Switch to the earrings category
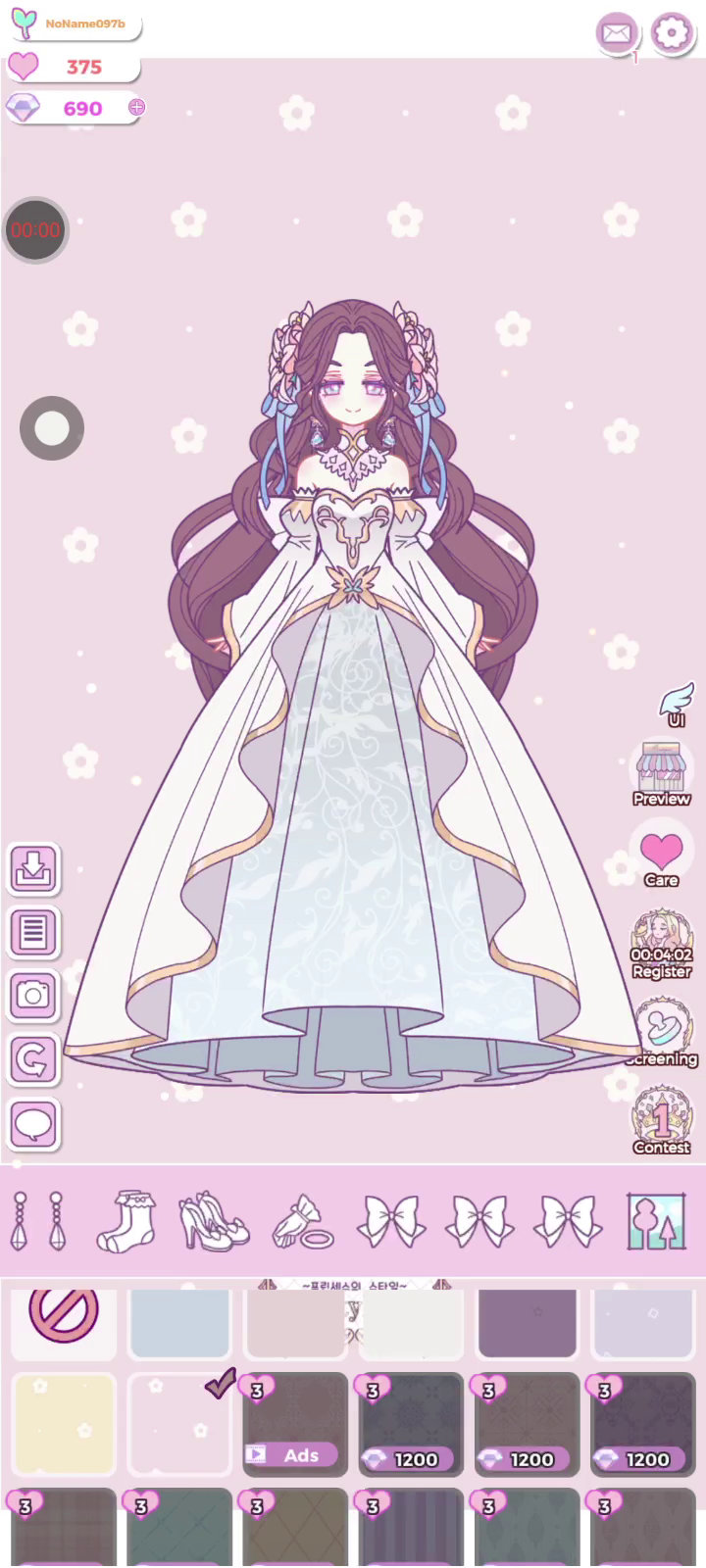Image resolution: width=706 pixels, height=1568 pixels. tap(38, 1220)
